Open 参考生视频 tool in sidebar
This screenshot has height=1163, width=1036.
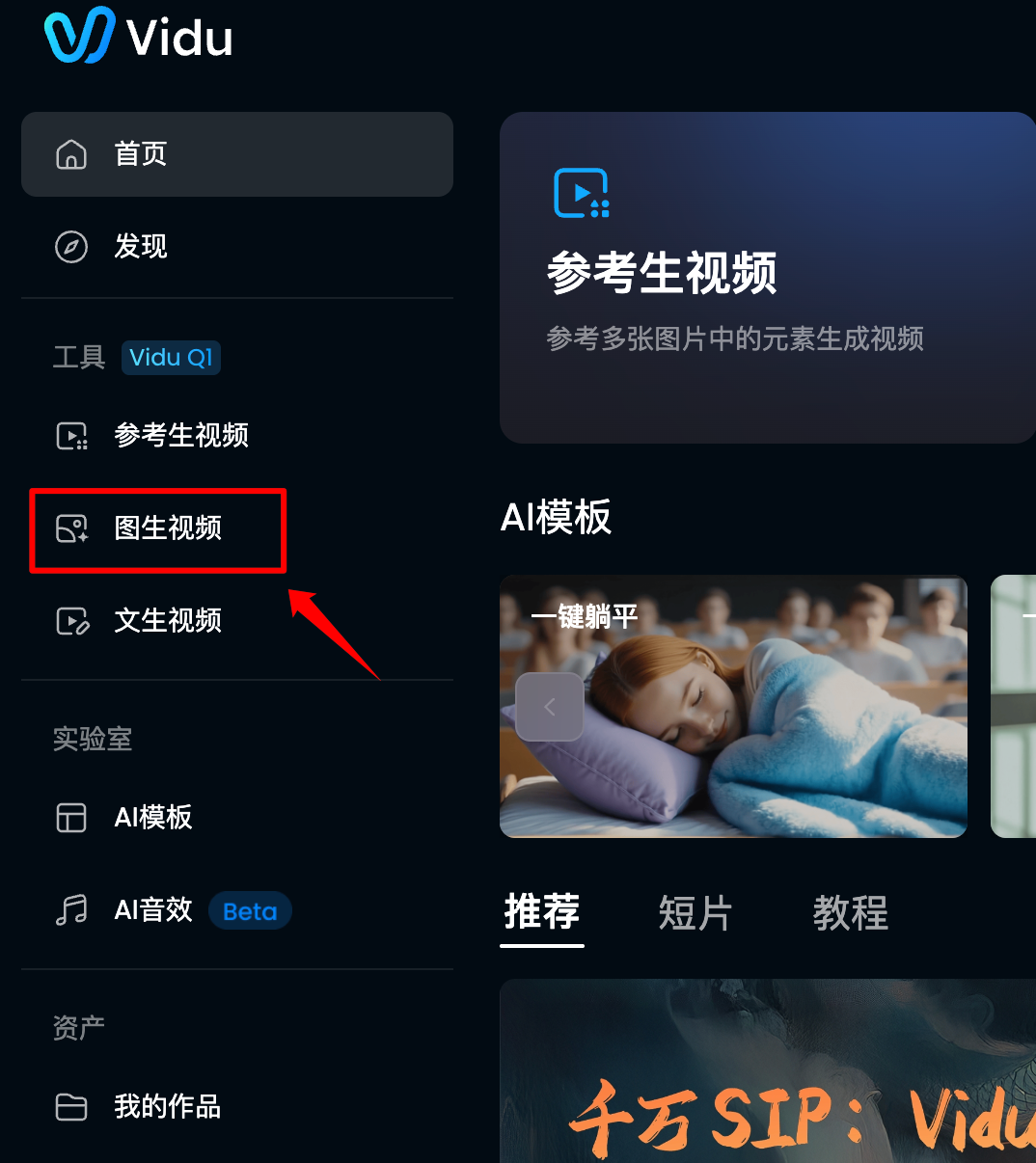pyautogui.click(x=180, y=436)
